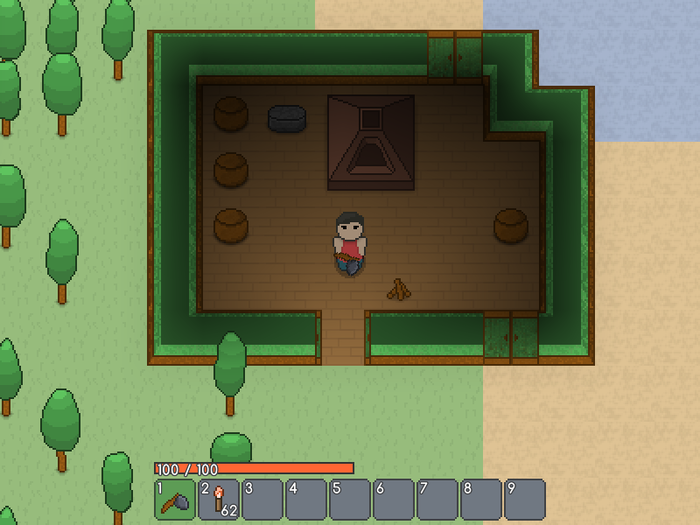This screenshot has height=525, width=700.
Task: Select hotbar slot 2 holding 62 torches
Action: [x=219, y=499]
